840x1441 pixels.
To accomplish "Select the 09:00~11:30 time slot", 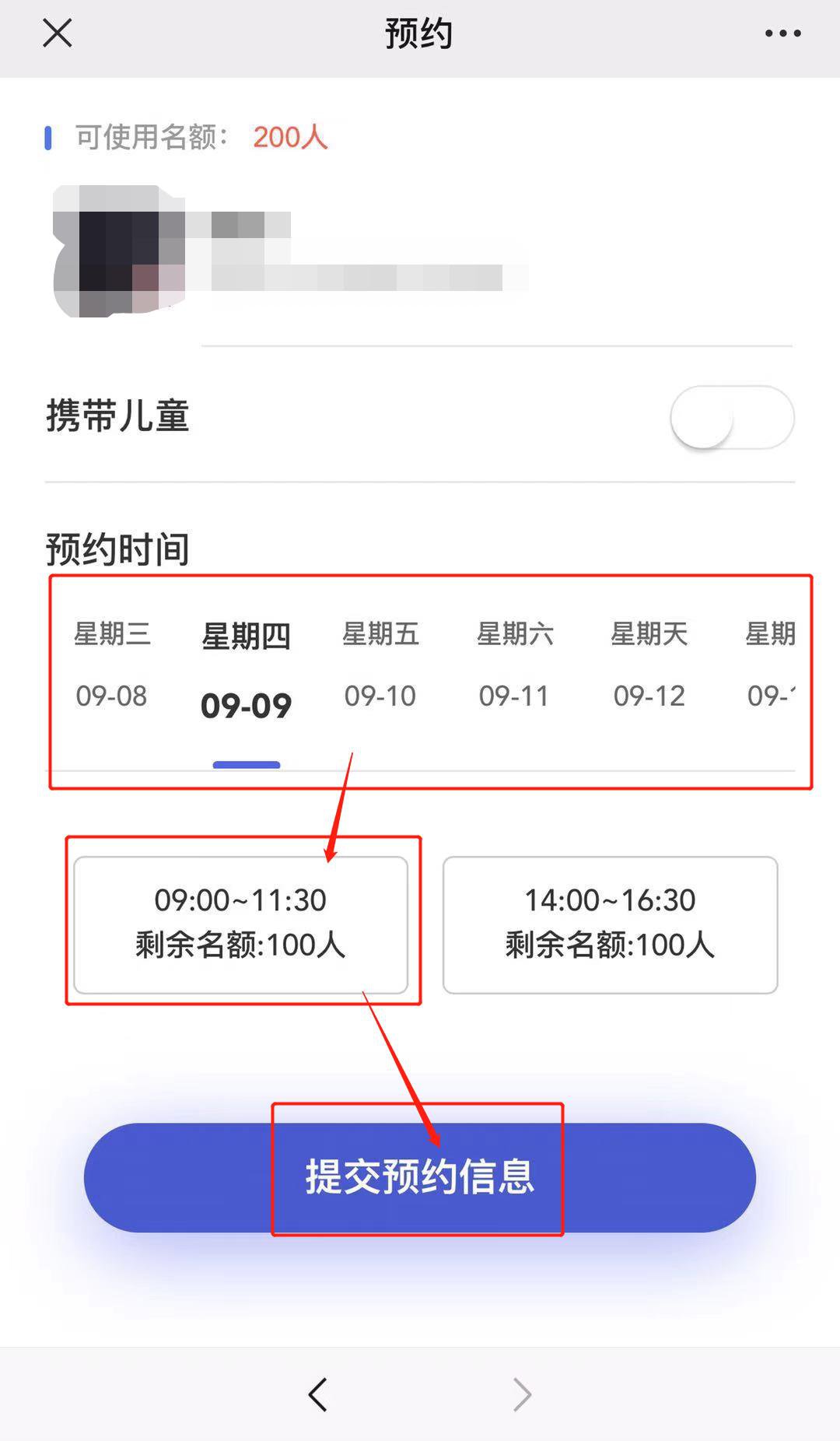I will pos(240,924).
